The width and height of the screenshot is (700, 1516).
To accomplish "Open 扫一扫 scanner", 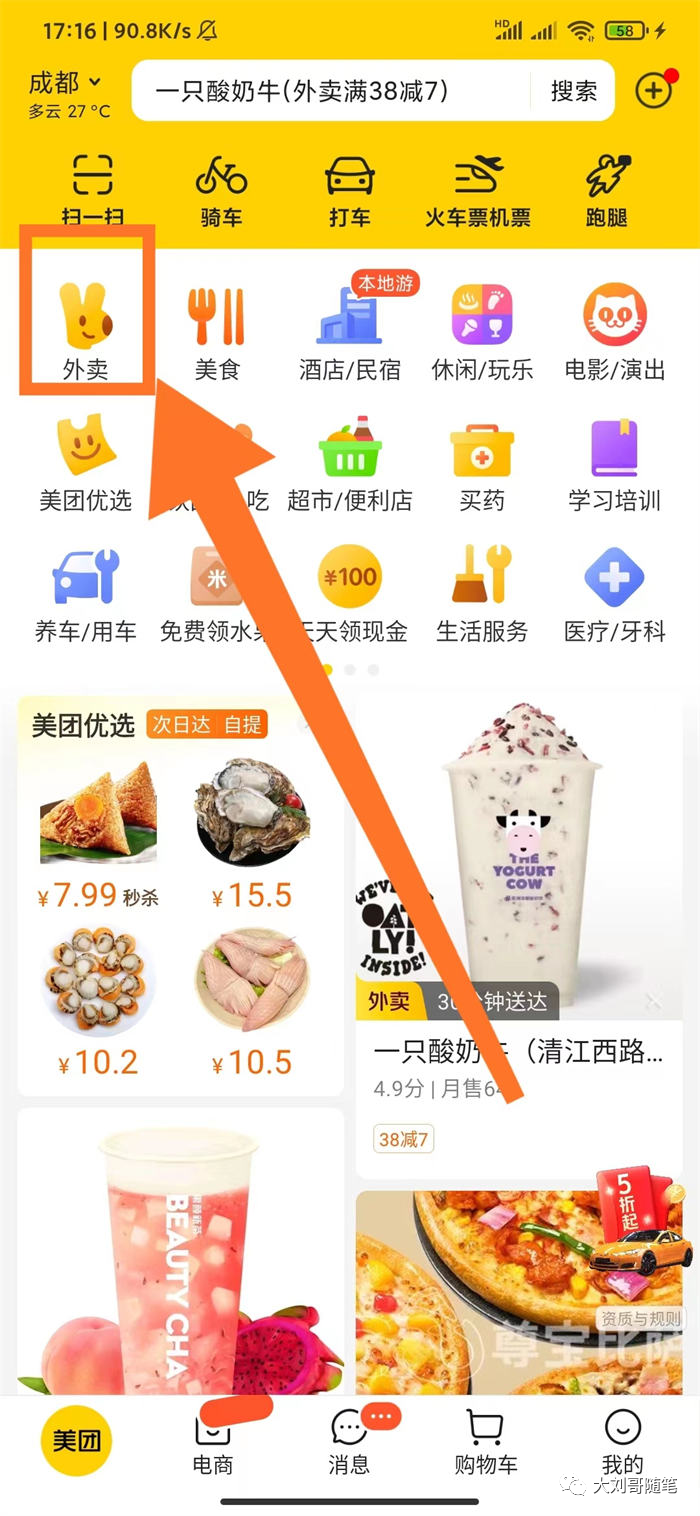I will (93, 190).
